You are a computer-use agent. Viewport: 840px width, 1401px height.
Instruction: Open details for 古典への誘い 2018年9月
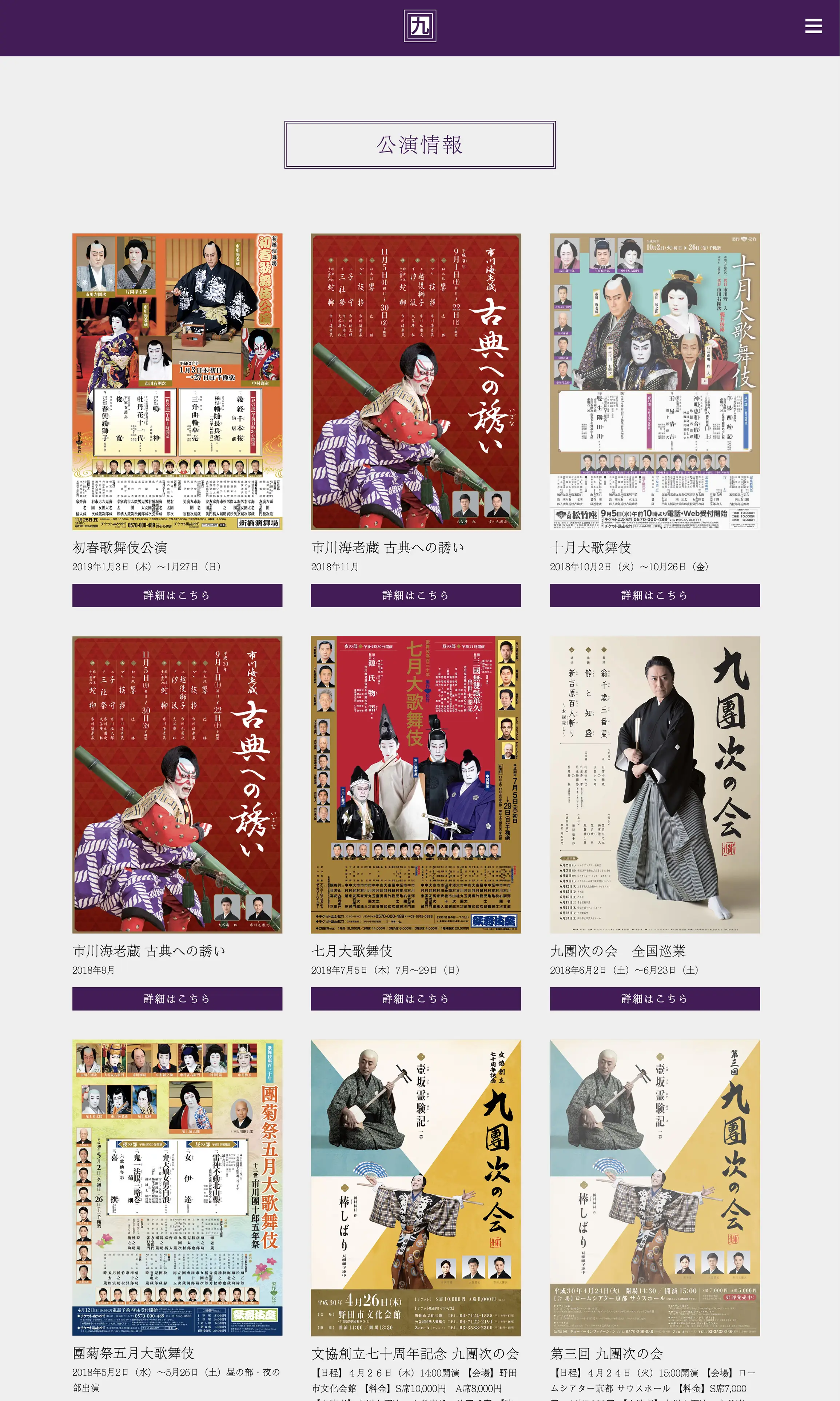pyautogui.click(x=177, y=999)
